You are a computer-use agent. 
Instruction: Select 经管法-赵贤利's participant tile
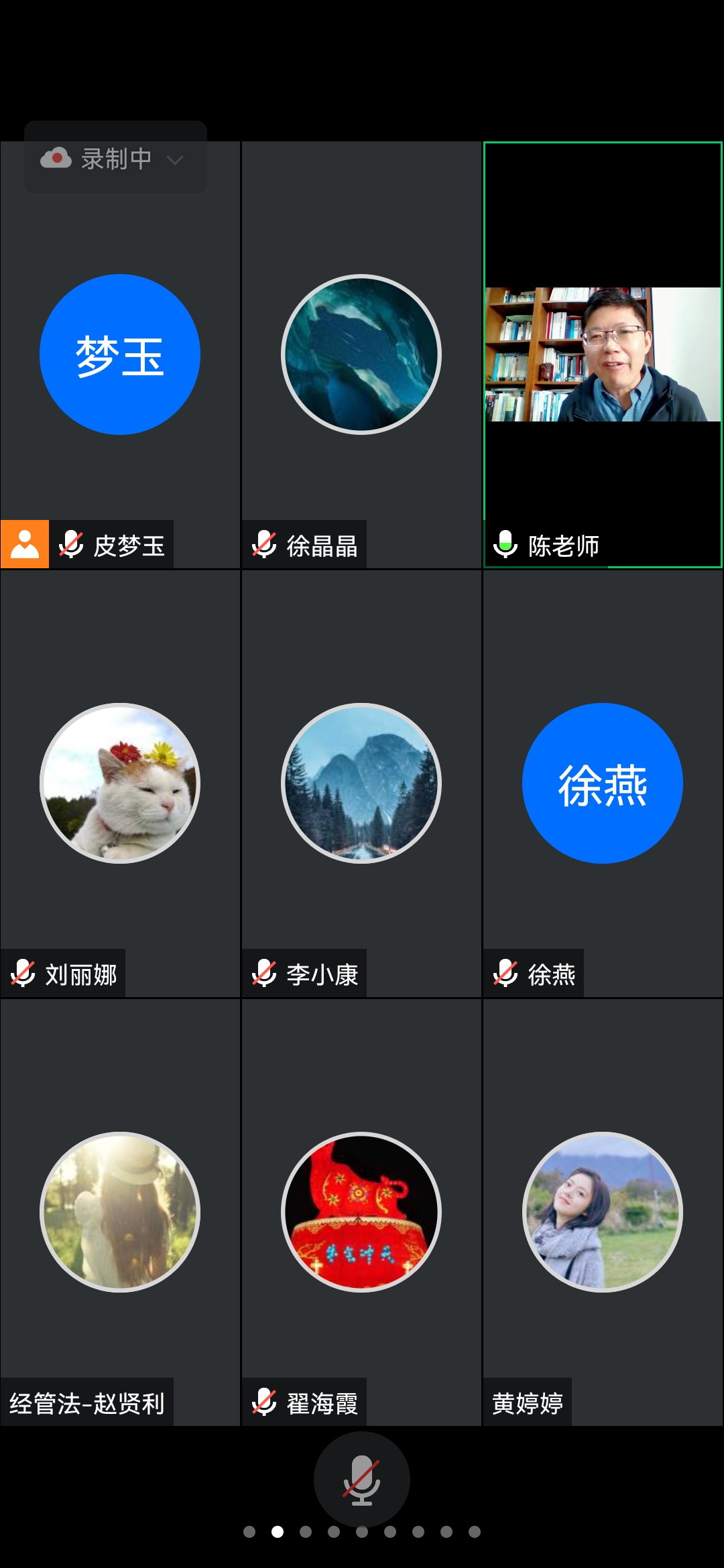coord(120,1212)
